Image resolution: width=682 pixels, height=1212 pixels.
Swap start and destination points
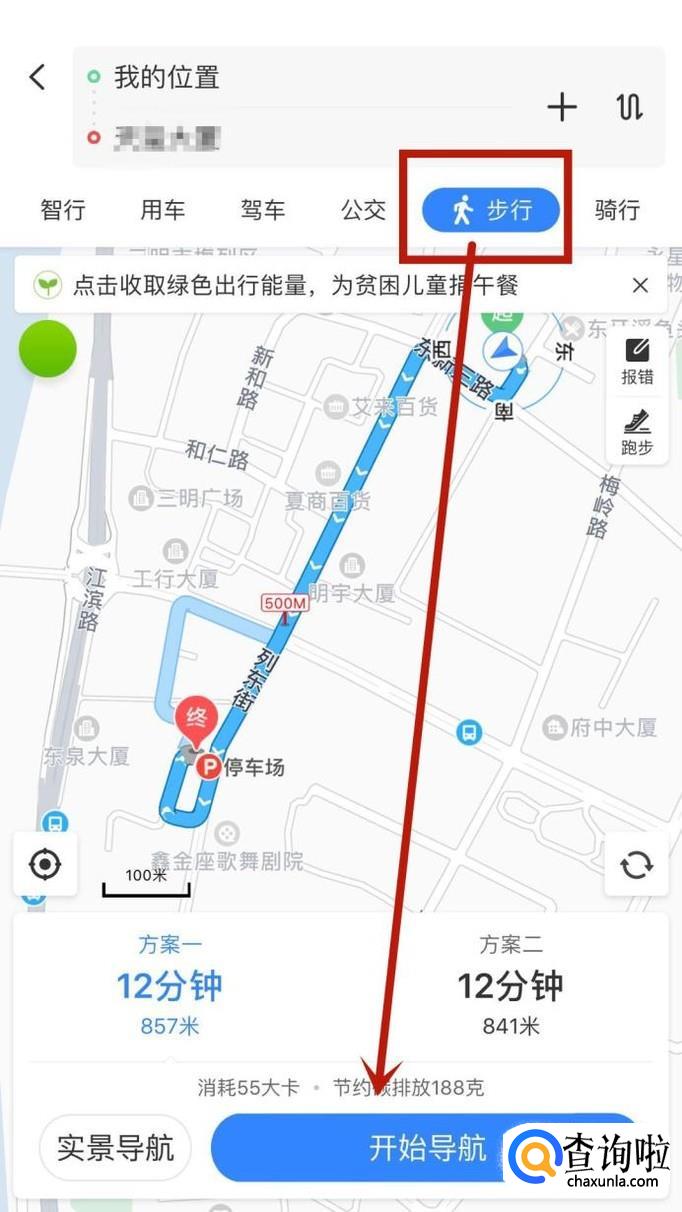pyautogui.click(x=629, y=106)
